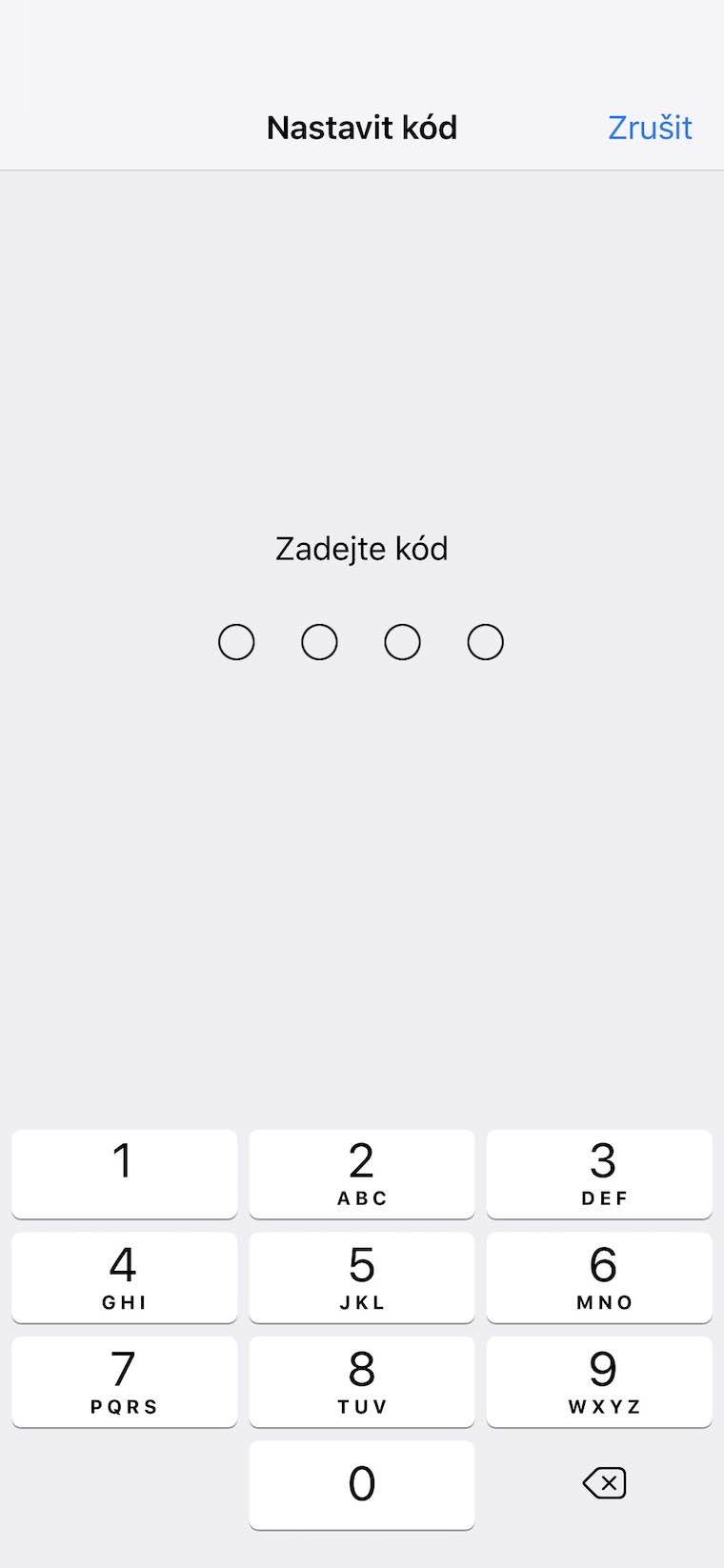Enter digit 9 WXYZ
The height and width of the screenshot is (1568, 724).
(x=599, y=1380)
